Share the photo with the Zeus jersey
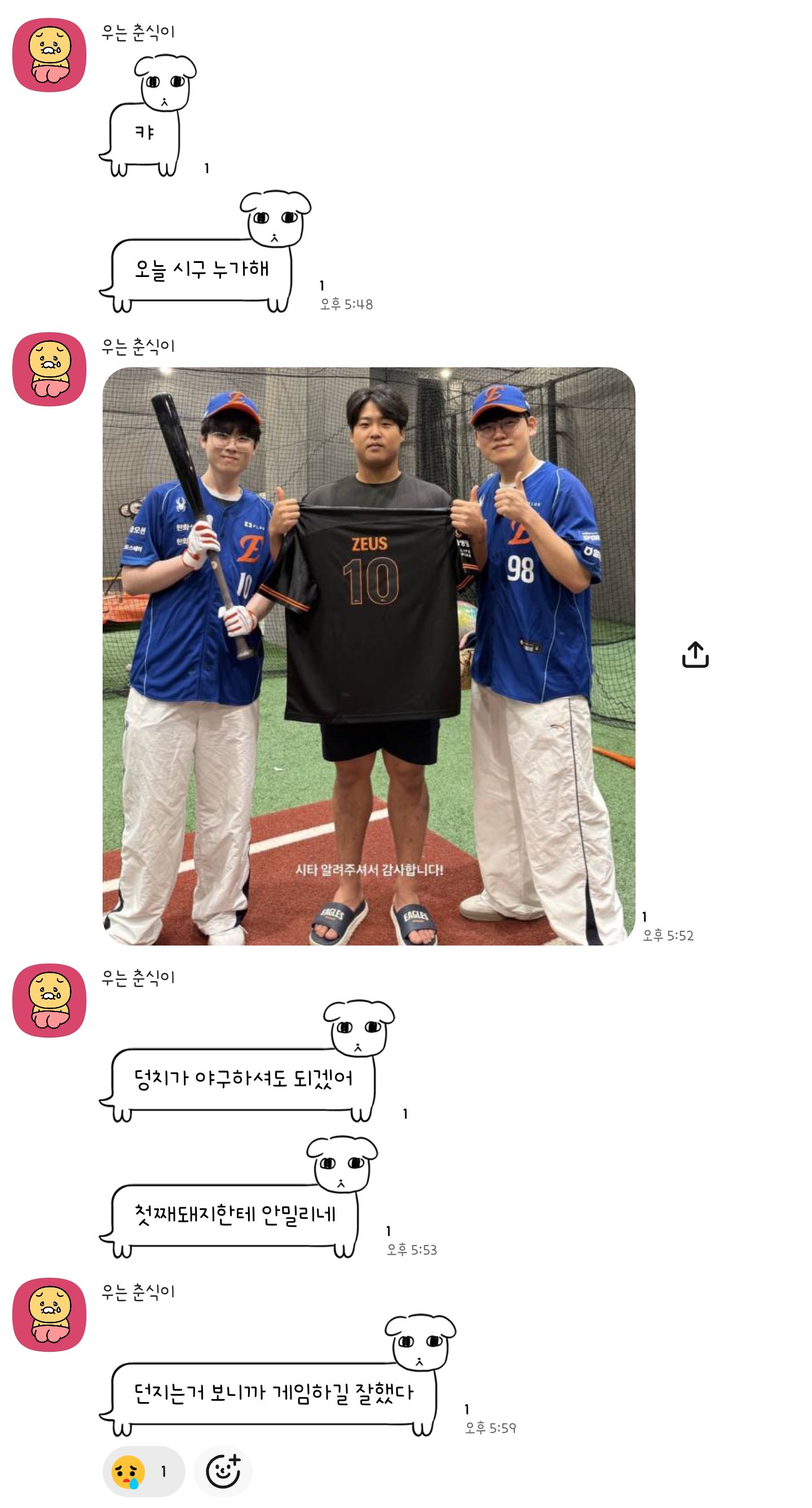Image resolution: width=812 pixels, height=1508 pixels. (695, 654)
